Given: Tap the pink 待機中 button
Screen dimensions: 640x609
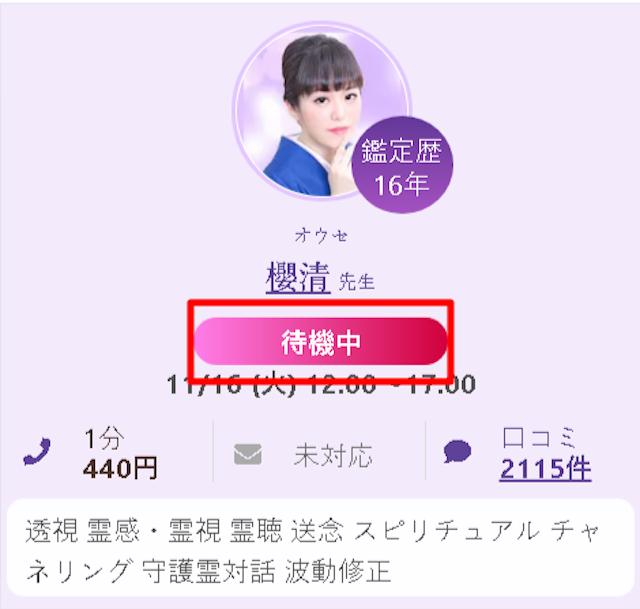Looking at the screenshot, I should point(320,341).
